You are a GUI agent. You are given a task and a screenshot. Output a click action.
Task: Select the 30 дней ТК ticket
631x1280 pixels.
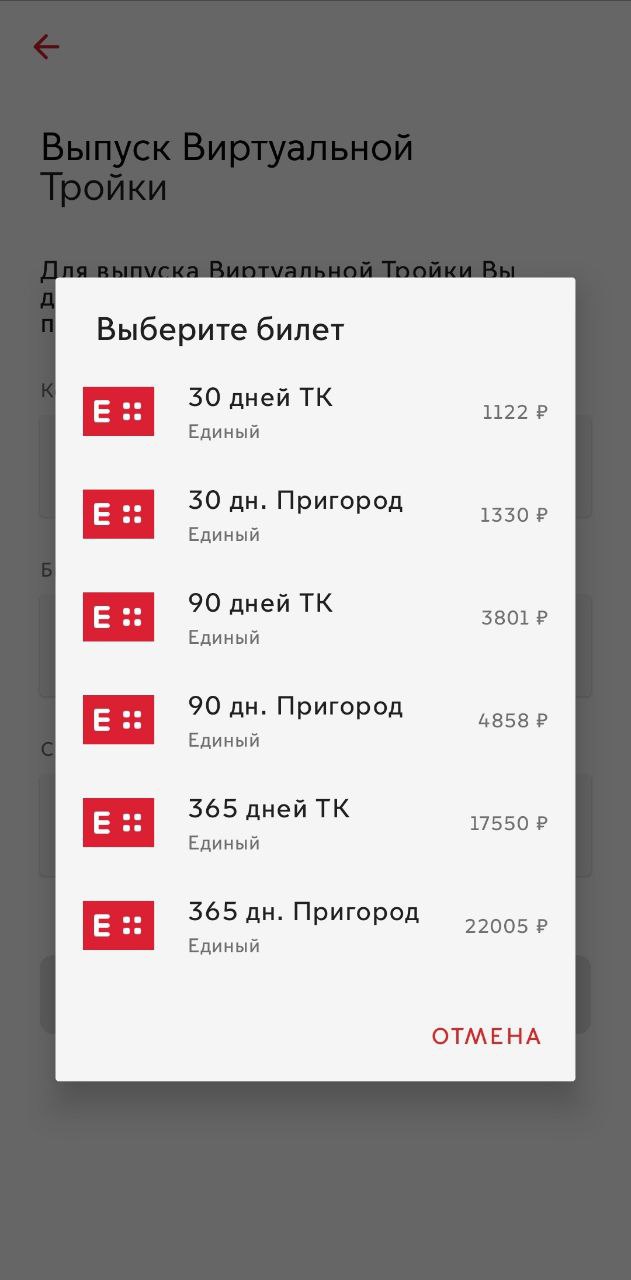pos(315,412)
